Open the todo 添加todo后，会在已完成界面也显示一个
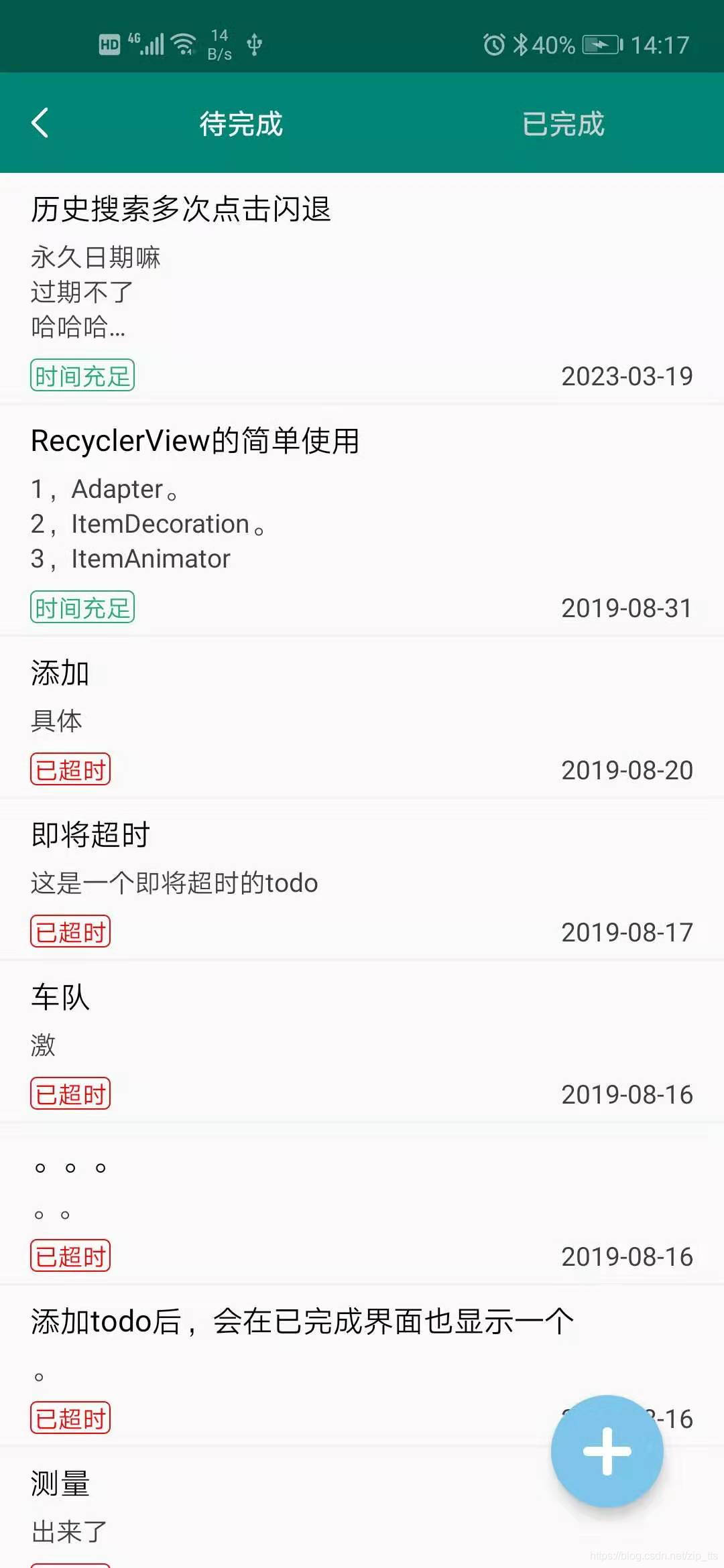The width and height of the screenshot is (724, 1568). 302,1322
